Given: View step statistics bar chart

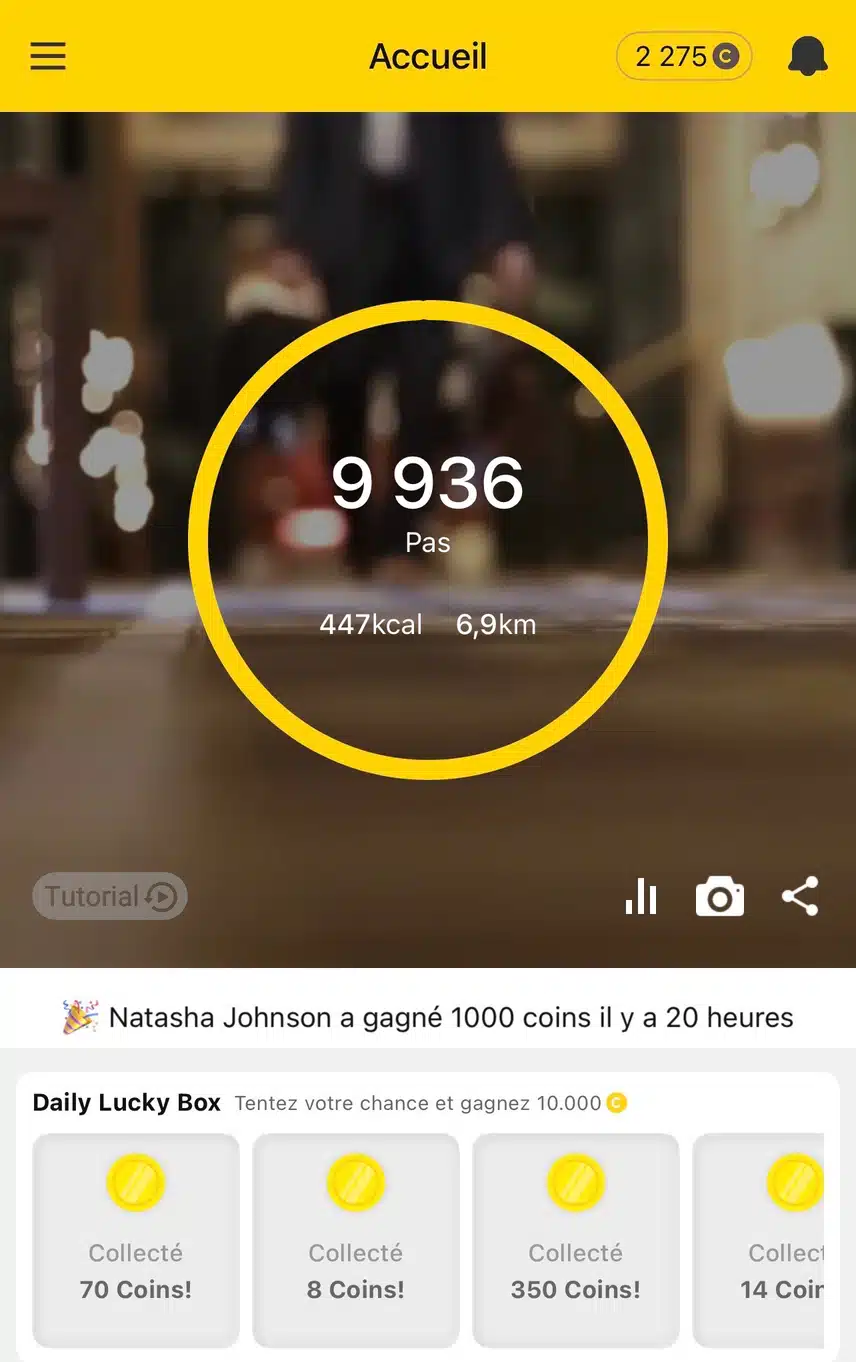Looking at the screenshot, I should coord(641,897).
